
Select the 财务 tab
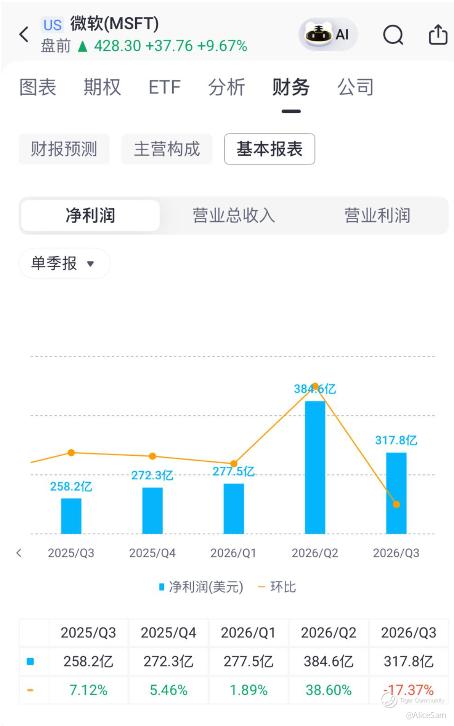click(291, 87)
